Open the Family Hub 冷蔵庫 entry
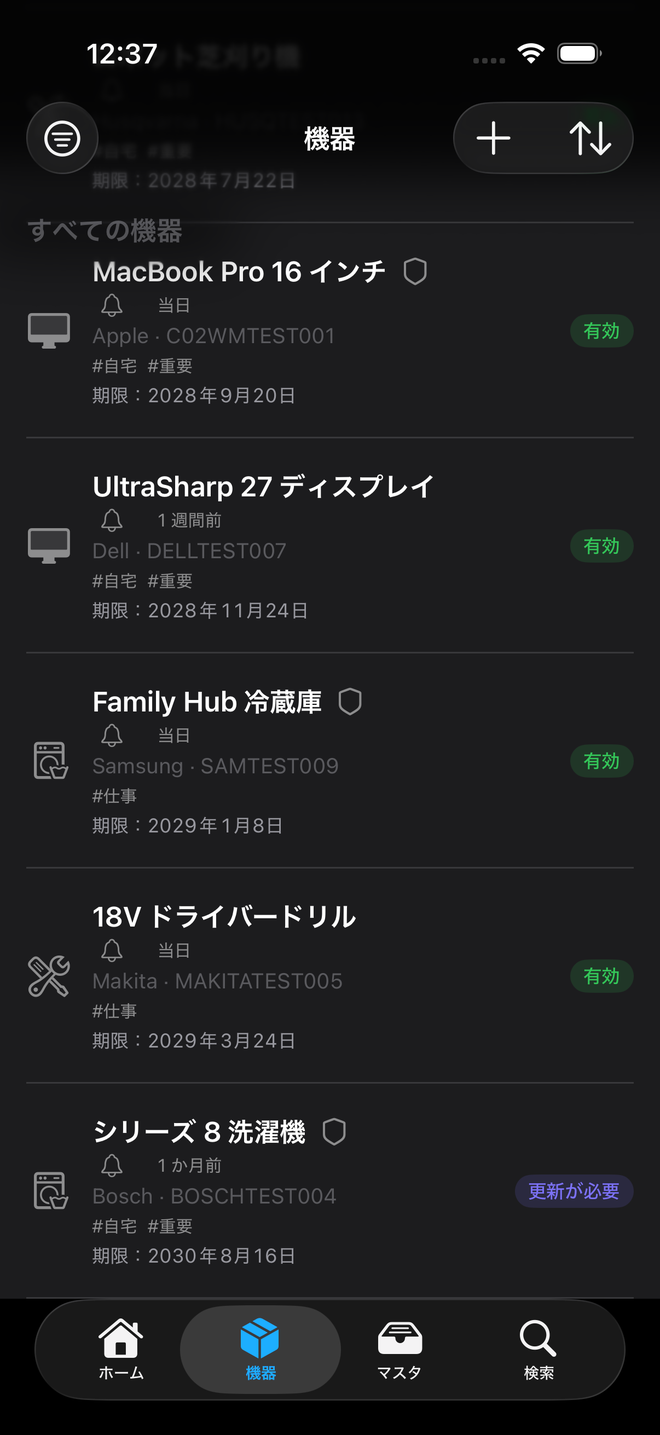660x1435 pixels. pos(330,760)
